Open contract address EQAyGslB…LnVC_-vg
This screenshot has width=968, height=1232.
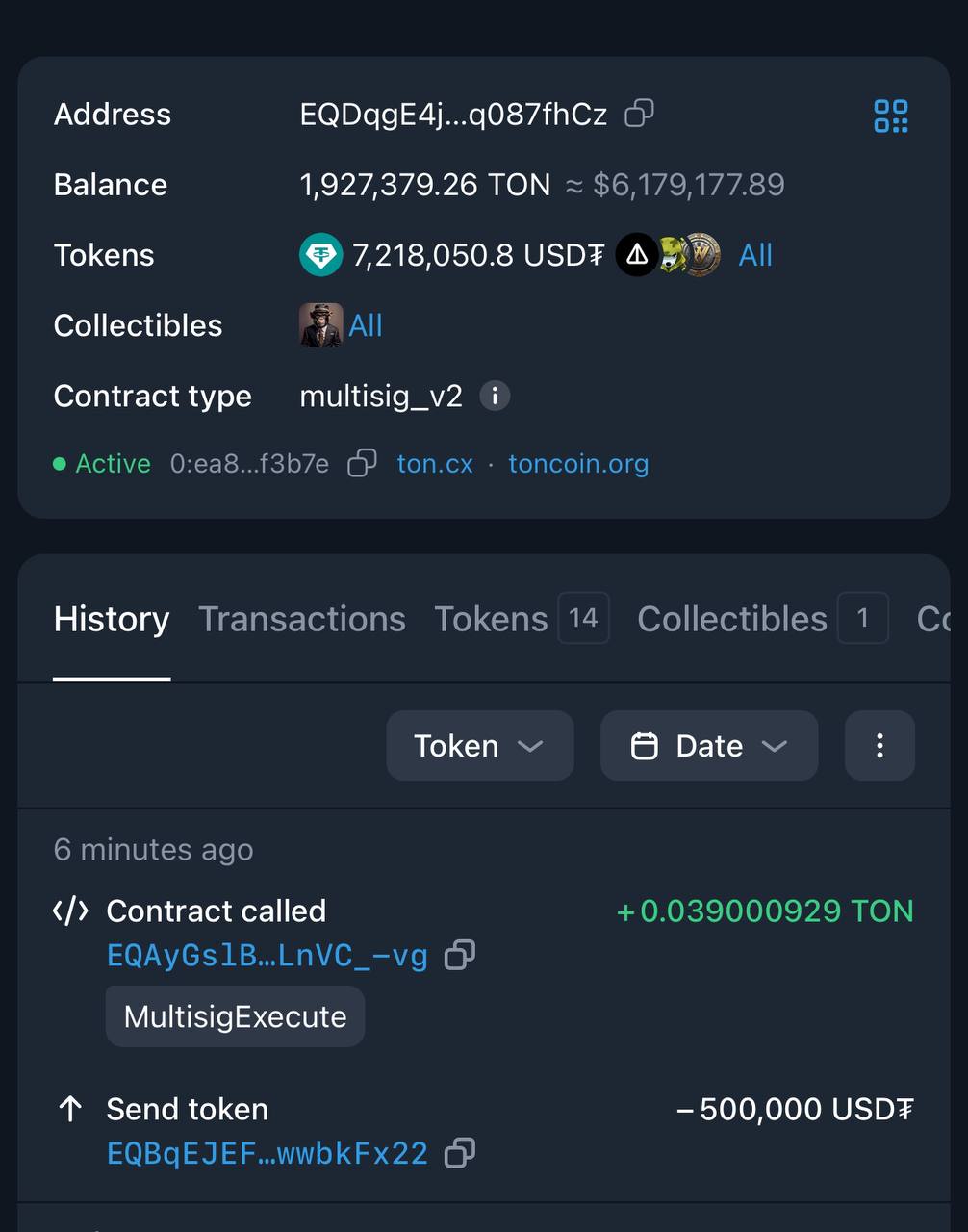point(267,956)
